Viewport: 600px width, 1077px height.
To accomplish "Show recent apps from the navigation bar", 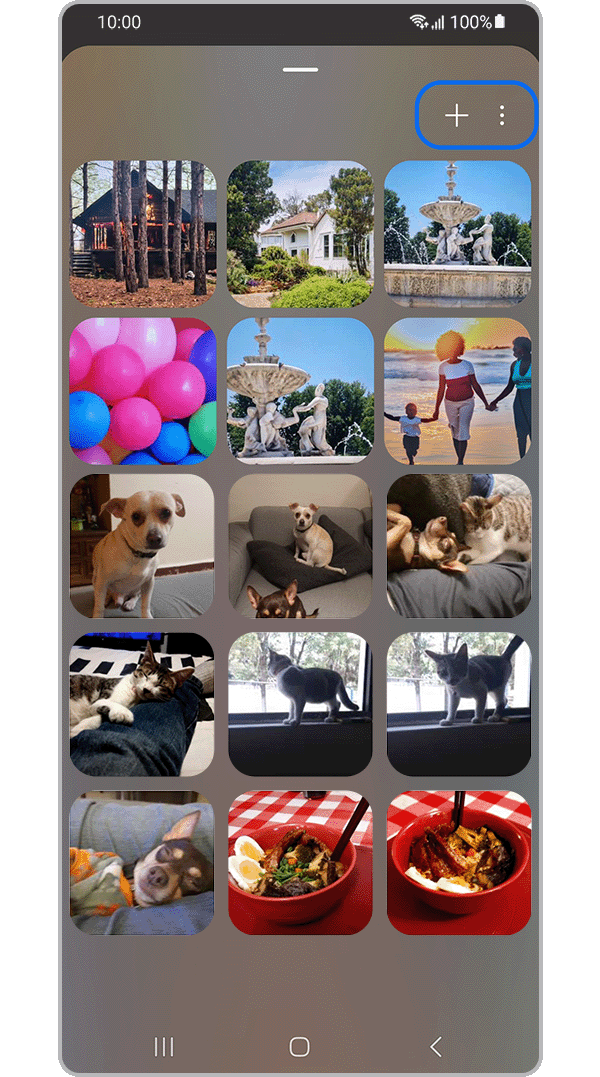I will [x=164, y=1046].
